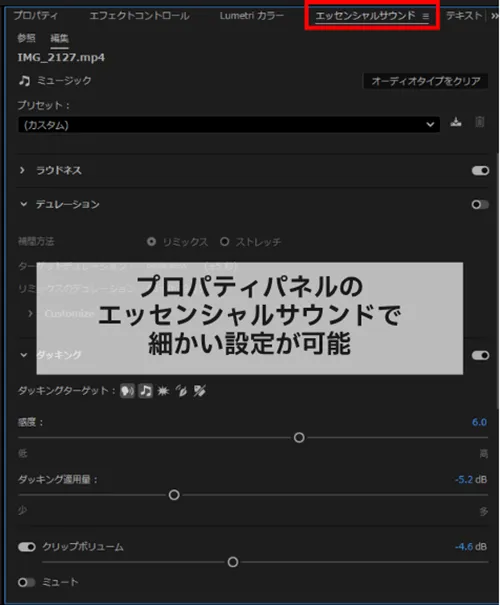Switch to the エフェクトコントロール tab
The width and height of the screenshot is (500, 605).
(x=139, y=15)
